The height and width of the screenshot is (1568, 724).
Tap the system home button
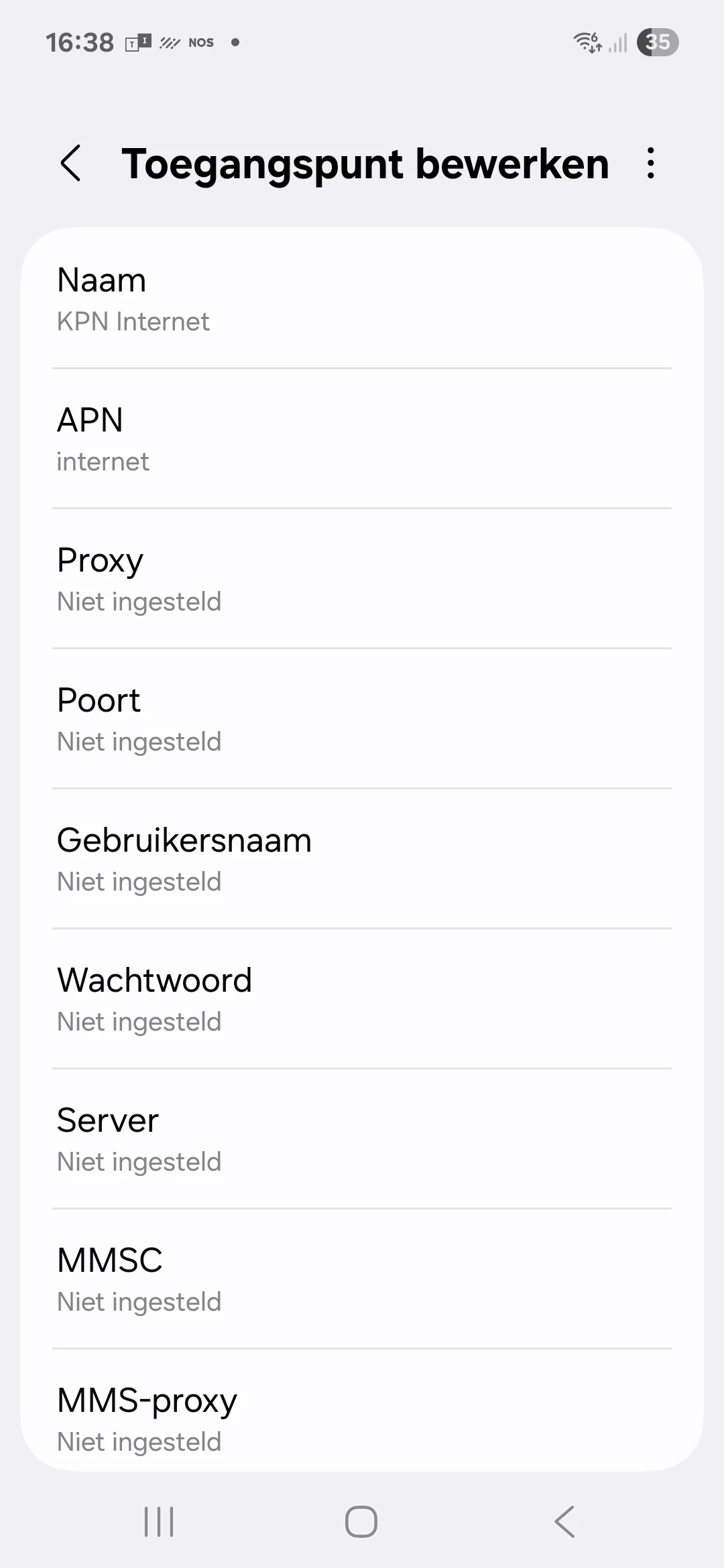pyautogui.click(x=361, y=1521)
